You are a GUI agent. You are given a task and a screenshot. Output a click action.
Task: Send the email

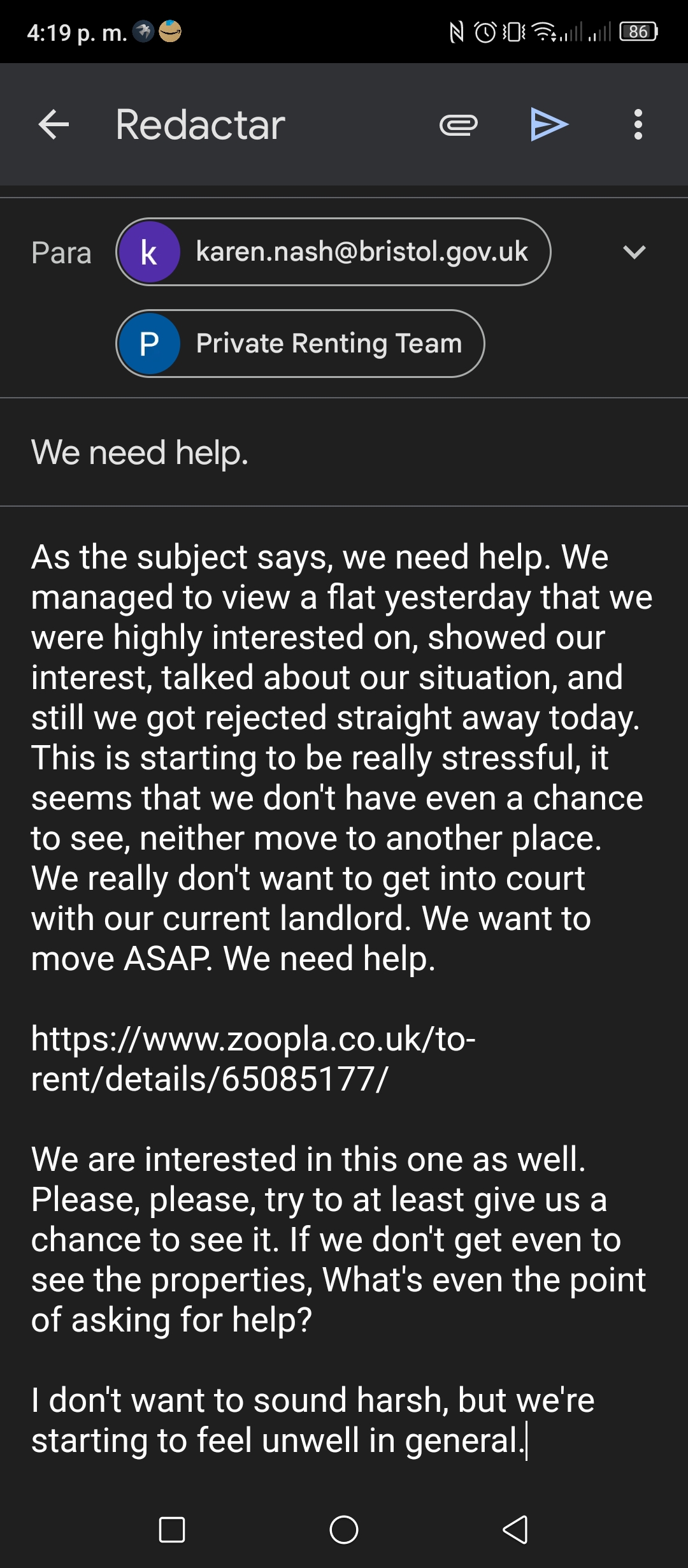549,124
